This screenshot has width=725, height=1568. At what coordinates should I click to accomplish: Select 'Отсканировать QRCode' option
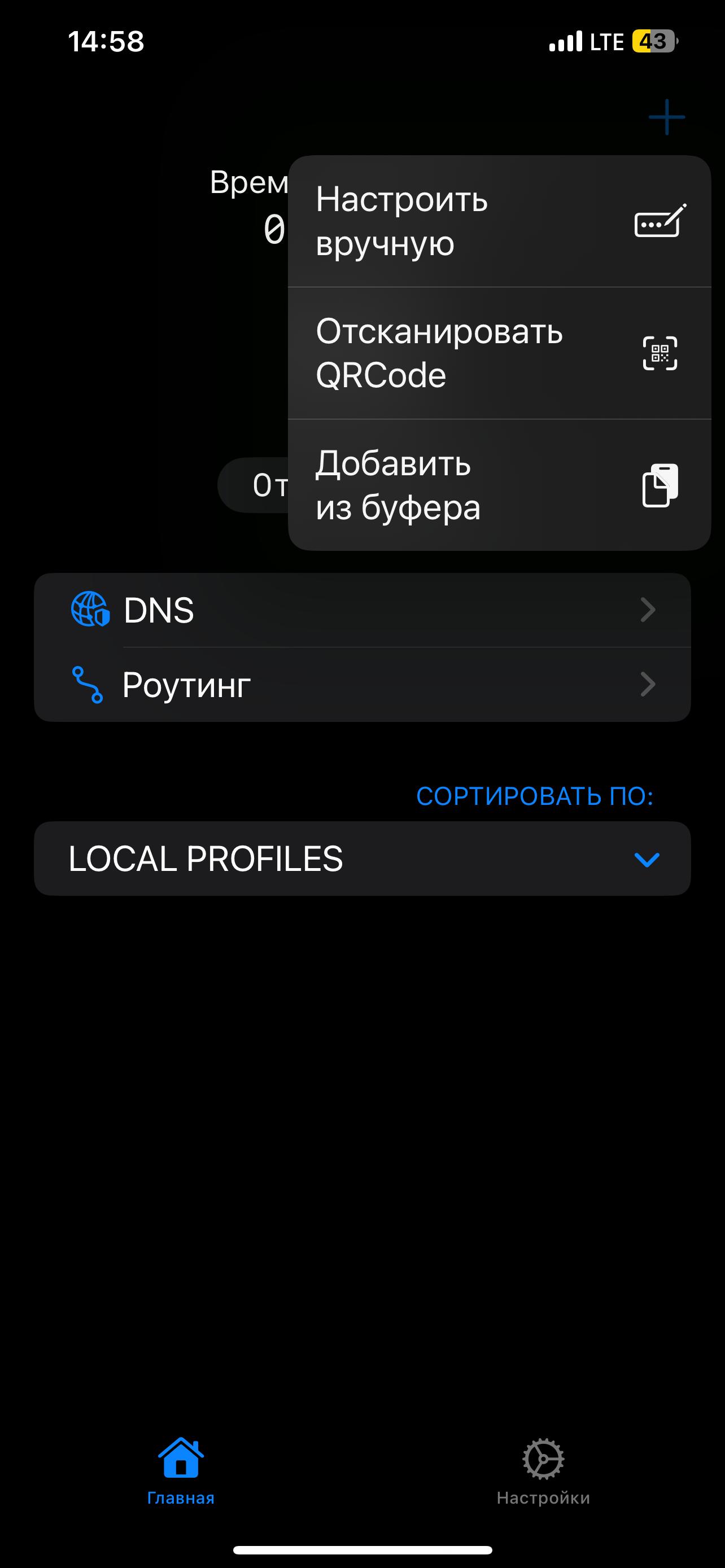[x=499, y=353]
